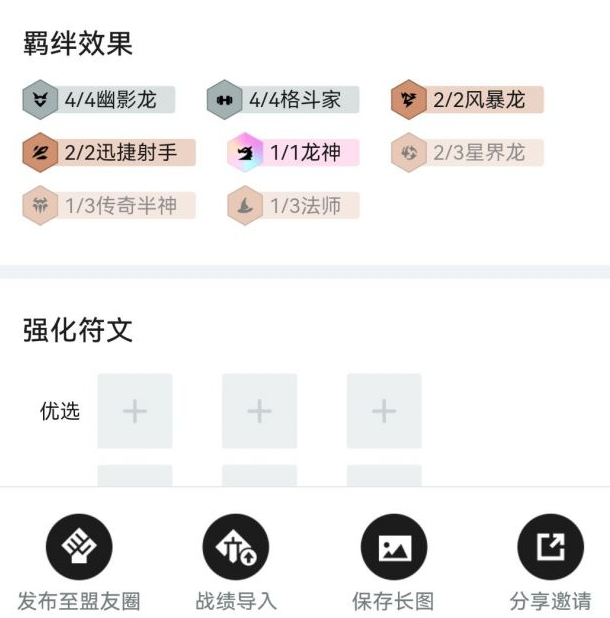View 1/3法师 trait details
This screenshot has height=618, width=610.
pos(294,206)
